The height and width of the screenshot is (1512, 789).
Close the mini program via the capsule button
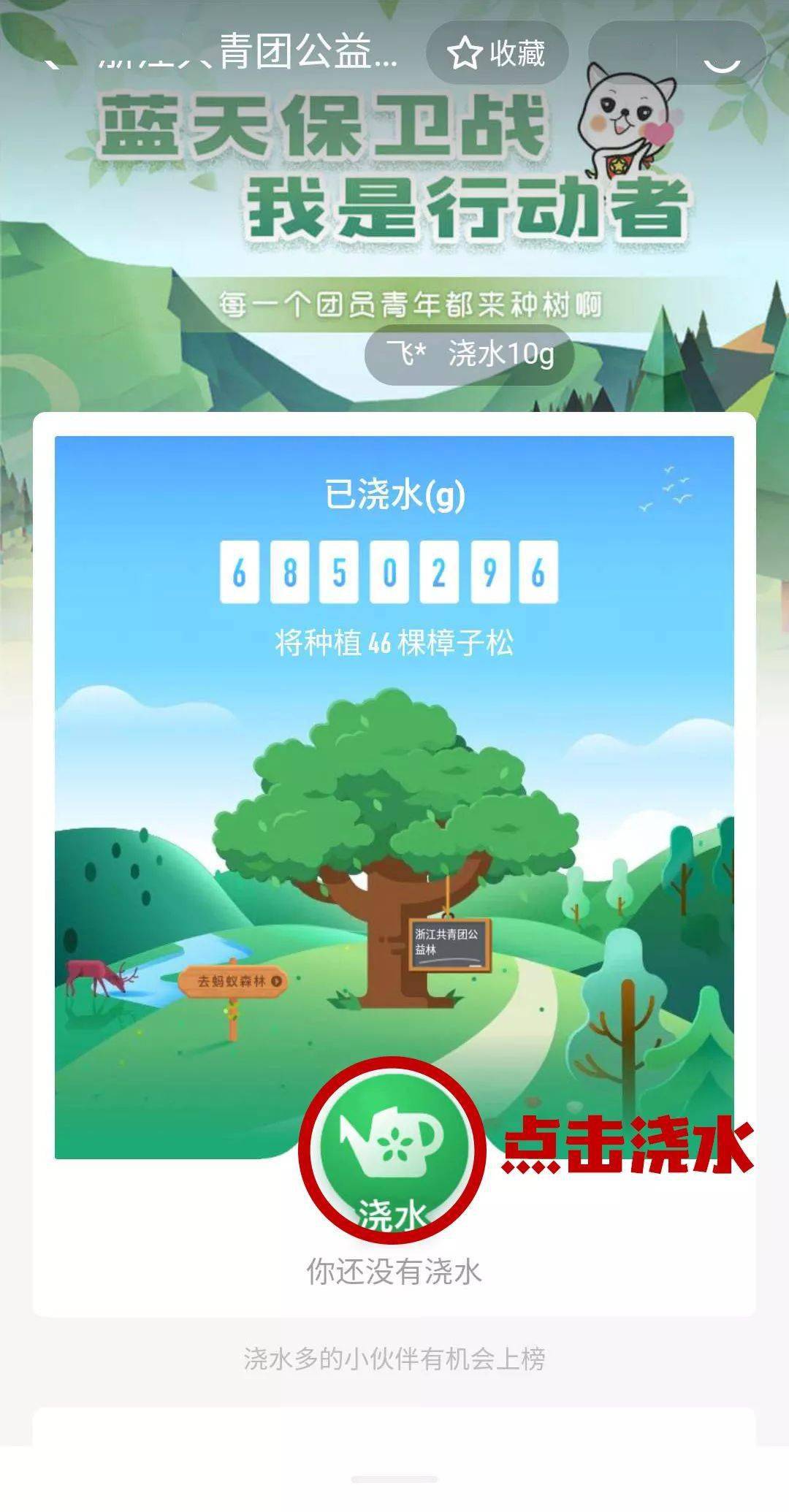click(722, 54)
